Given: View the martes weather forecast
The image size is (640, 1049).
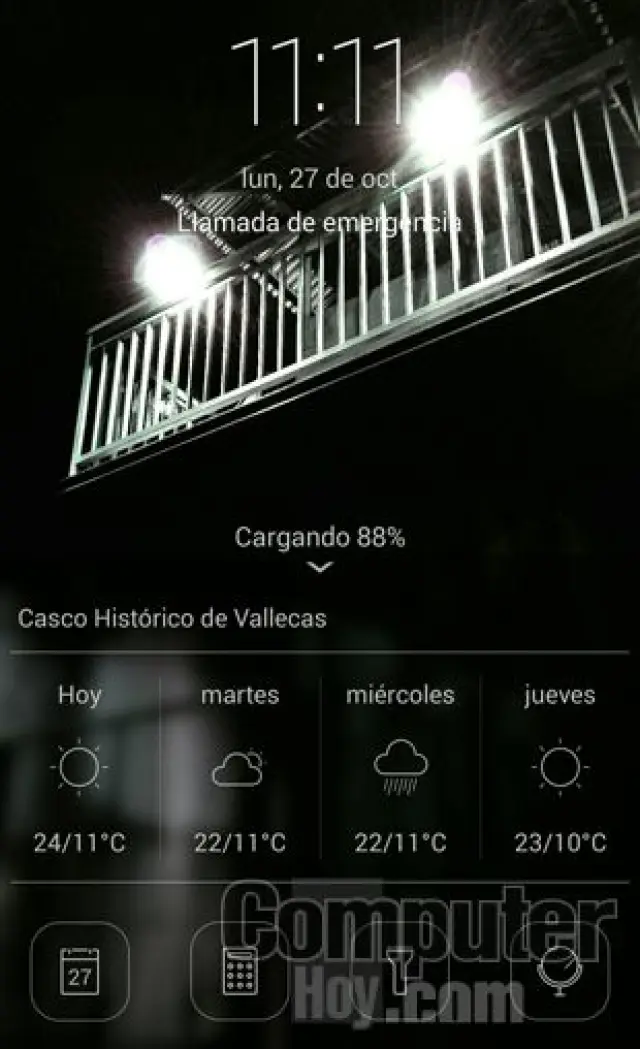Looking at the screenshot, I should point(240,768).
